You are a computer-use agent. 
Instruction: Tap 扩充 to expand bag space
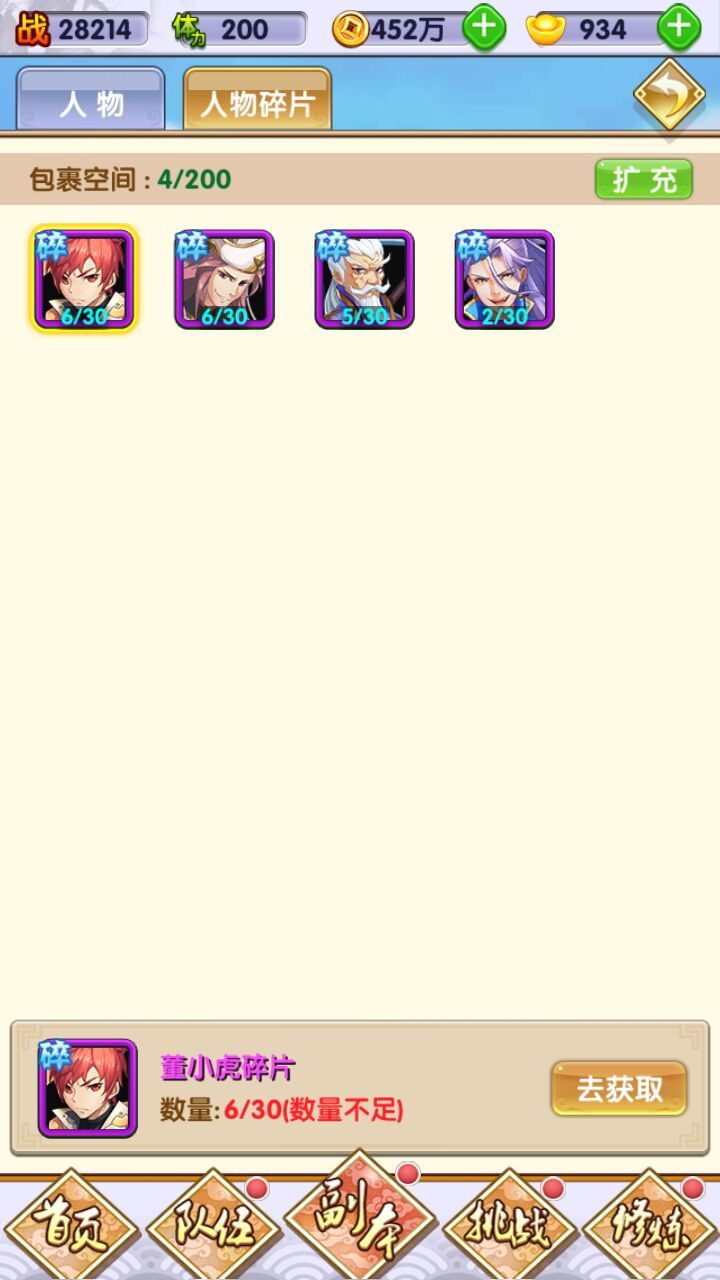(x=643, y=180)
